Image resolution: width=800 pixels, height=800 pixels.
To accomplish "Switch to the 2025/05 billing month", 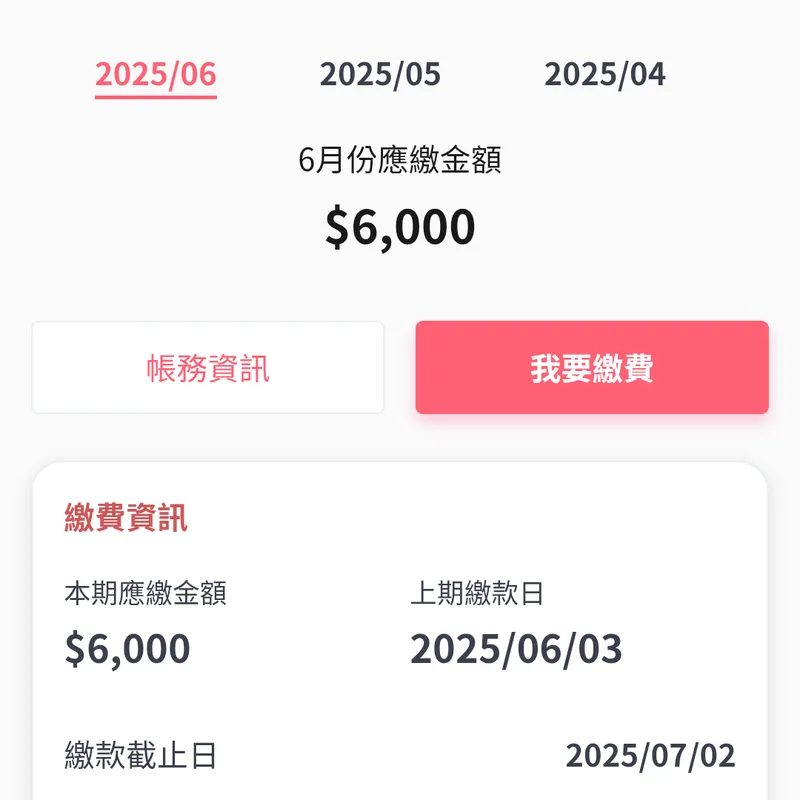I will 380,75.
